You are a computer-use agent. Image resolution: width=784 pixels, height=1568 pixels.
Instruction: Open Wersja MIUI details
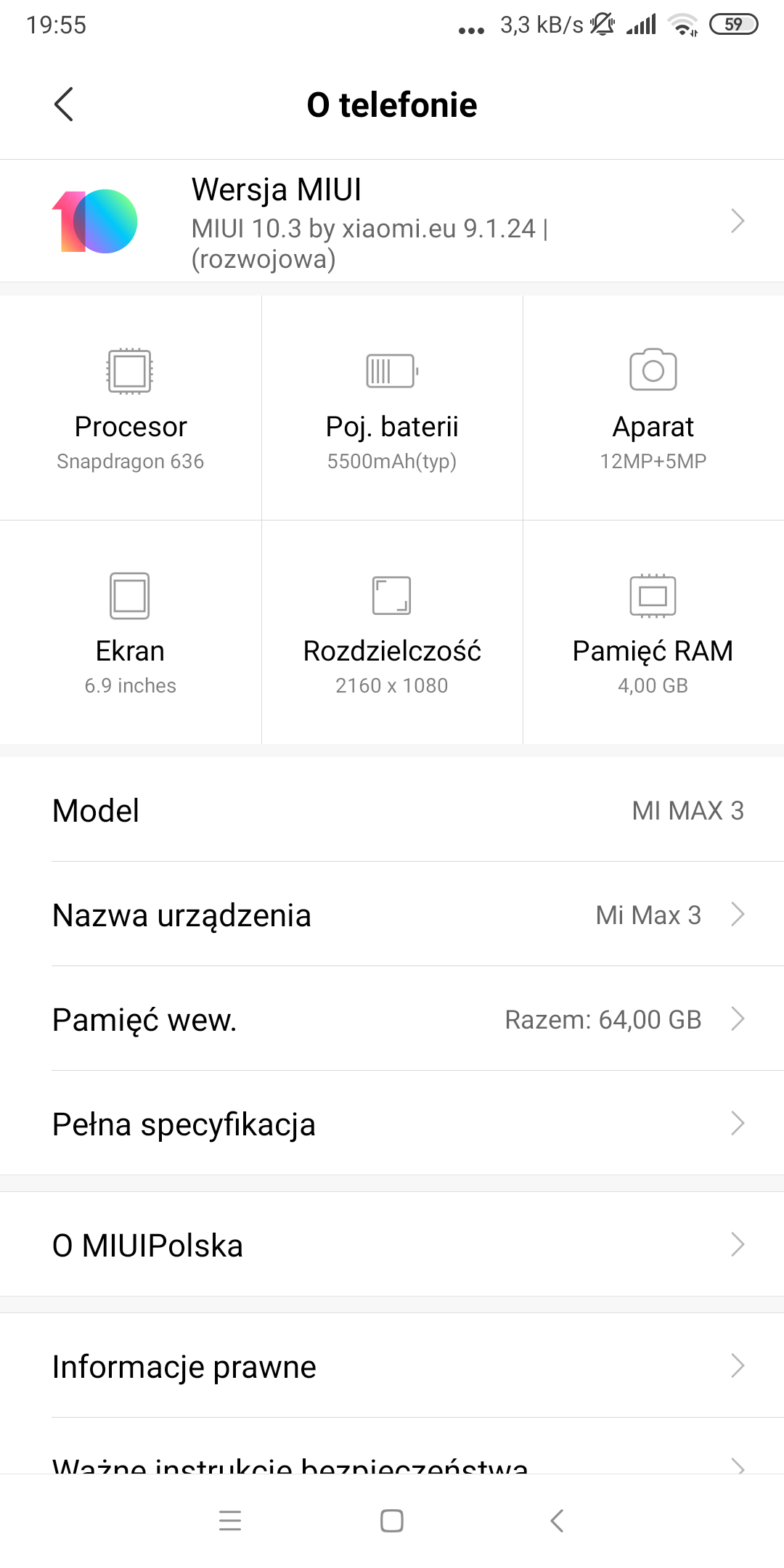[x=392, y=221]
